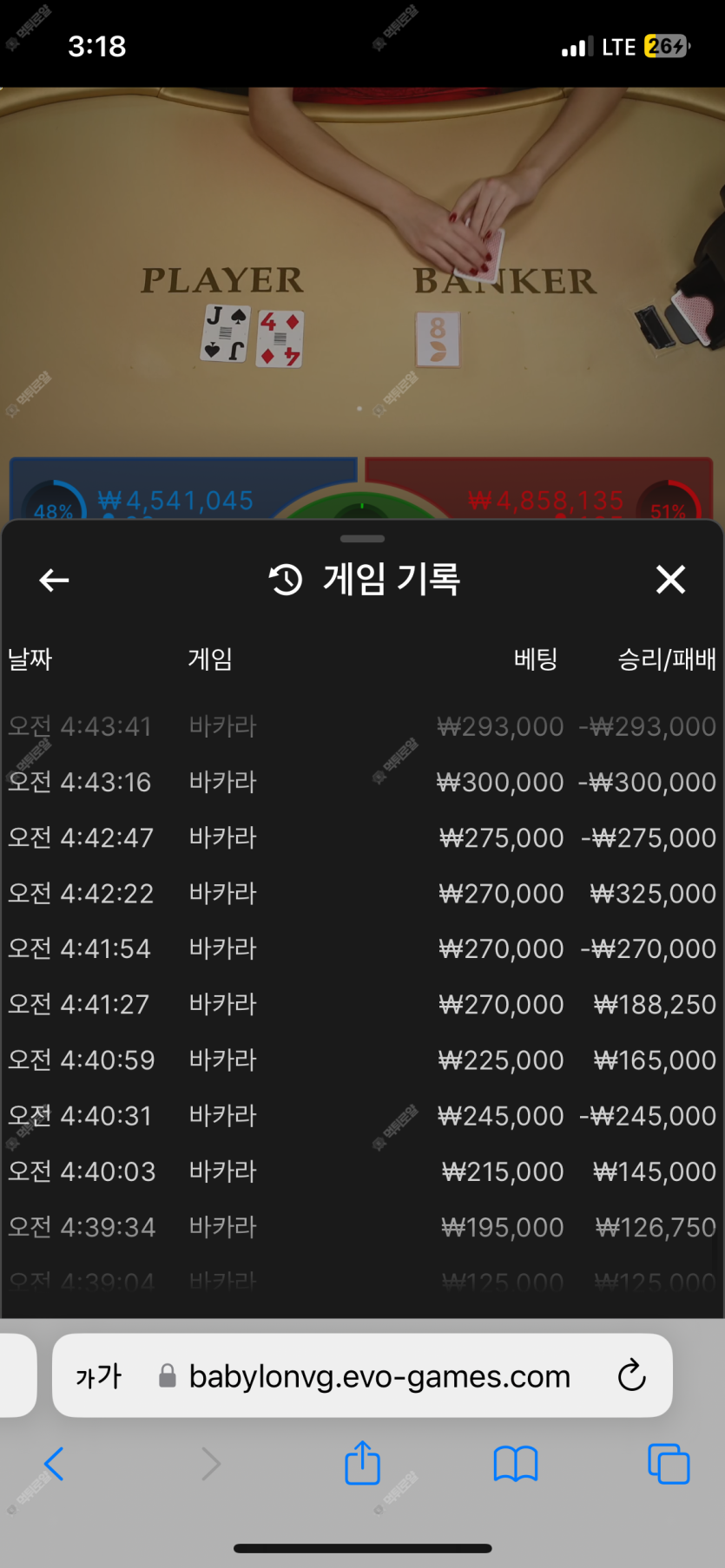Open the 가가 reader and text size menu
The width and height of the screenshot is (725, 1568).
point(98,1376)
